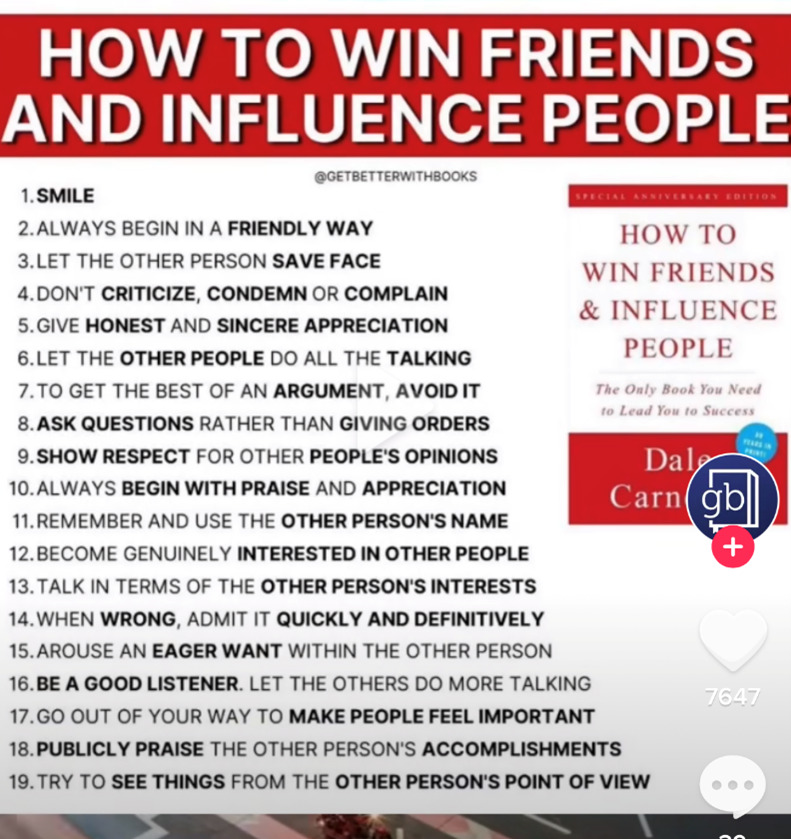Like this video with the heart
This screenshot has height=839, width=791.
(733, 640)
